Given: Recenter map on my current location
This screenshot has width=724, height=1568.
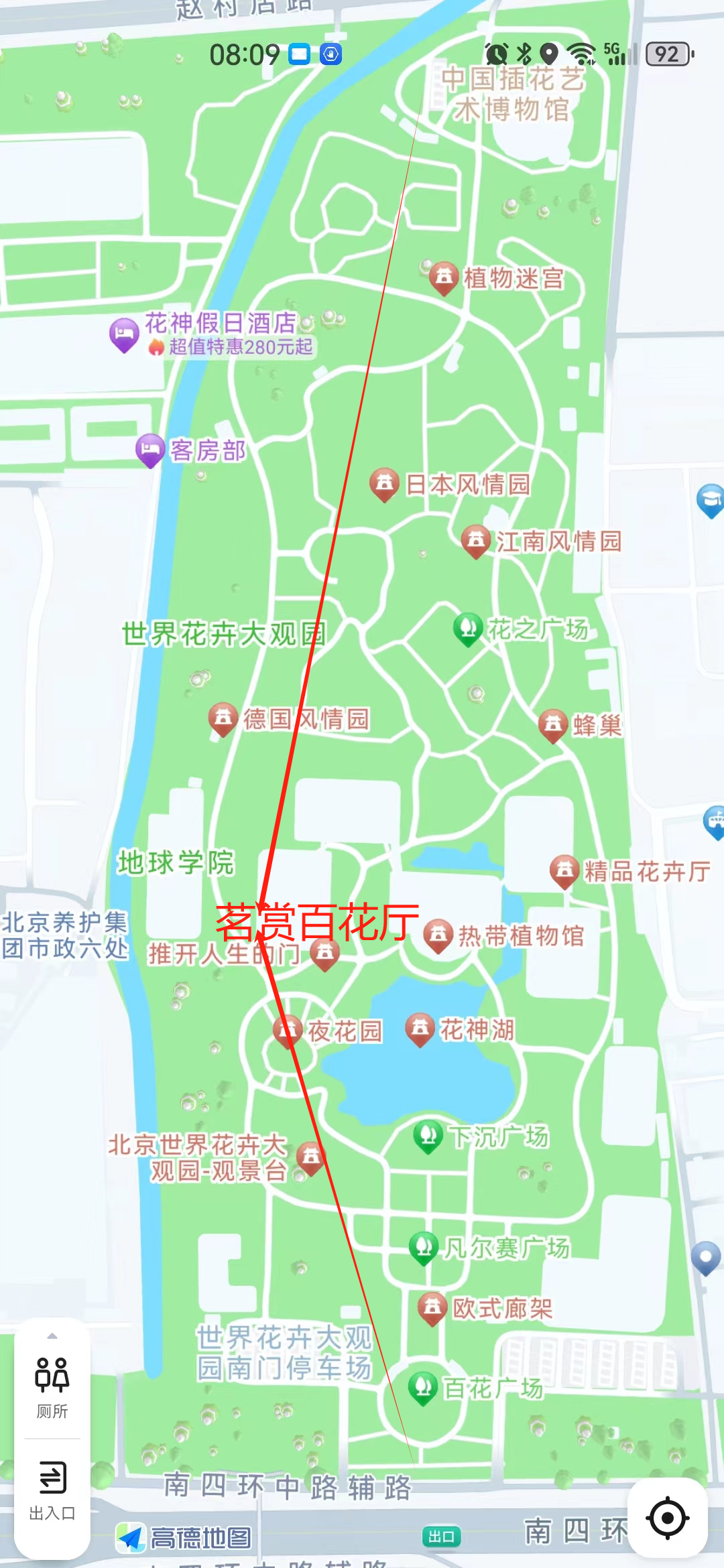Looking at the screenshot, I should (x=667, y=1518).
